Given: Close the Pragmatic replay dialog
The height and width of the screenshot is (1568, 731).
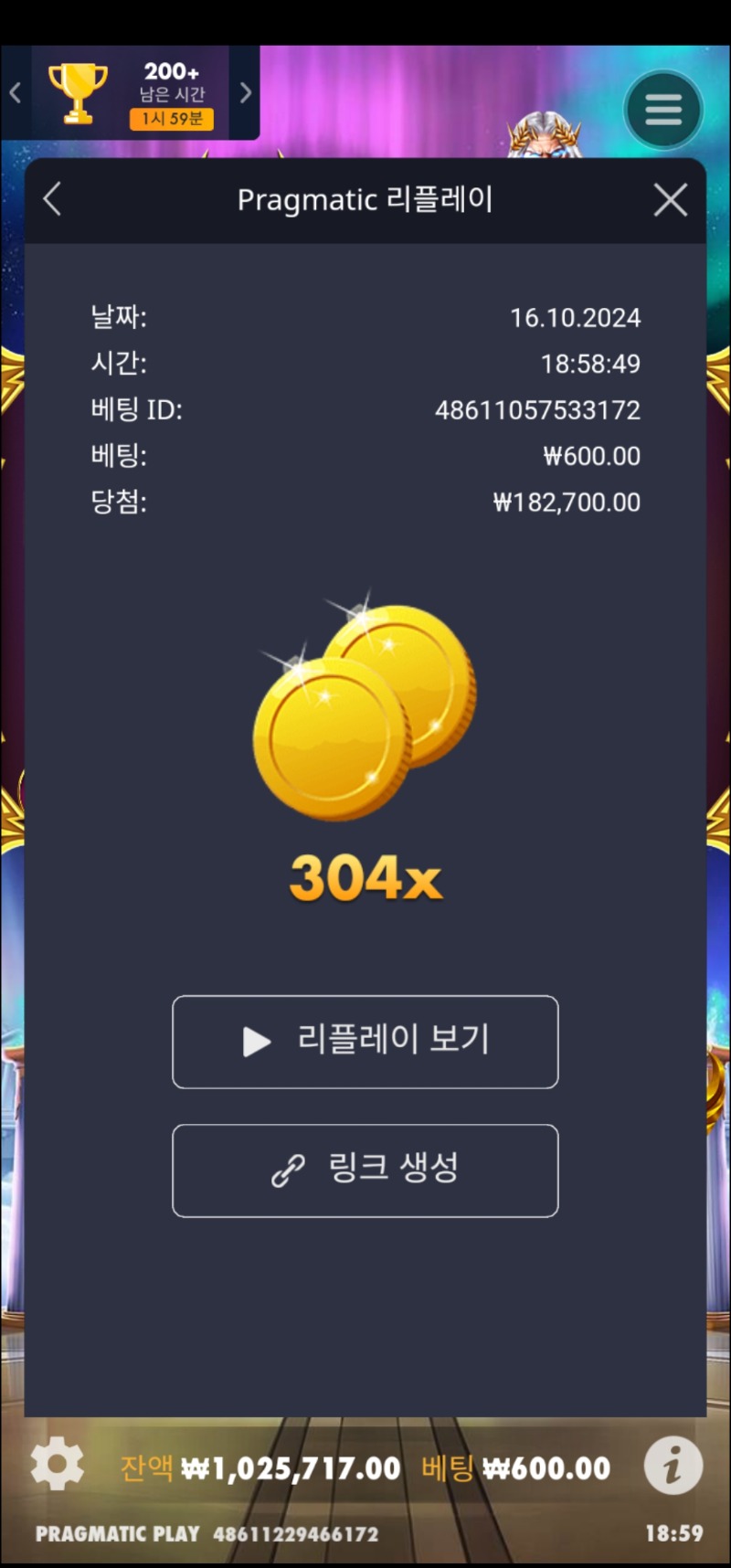Looking at the screenshot, I should (671, 199).
